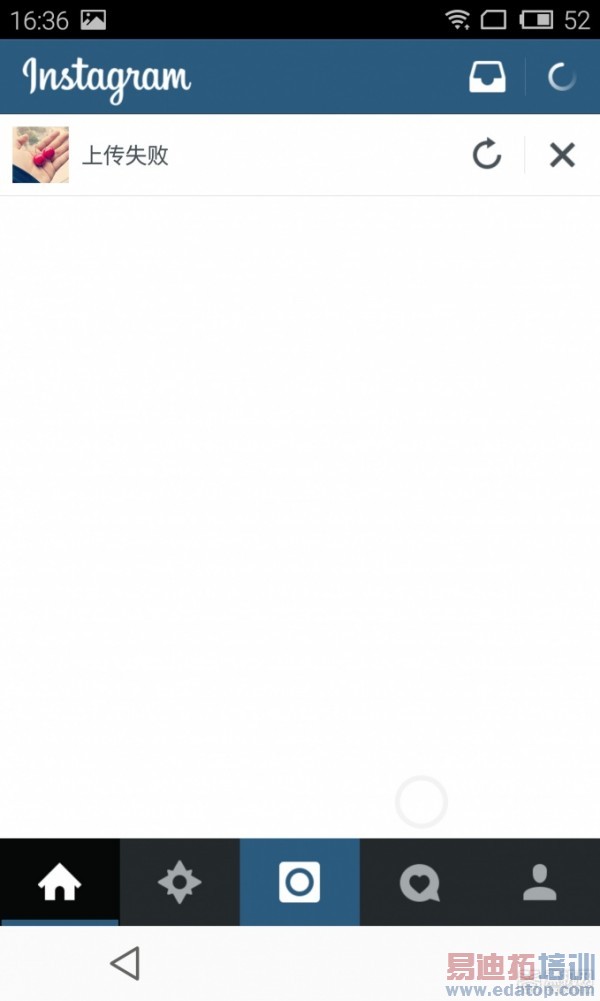Open the camera tab
This screenshot has height=1001, width=600.
pyautogui.click(x=300, y=883)
